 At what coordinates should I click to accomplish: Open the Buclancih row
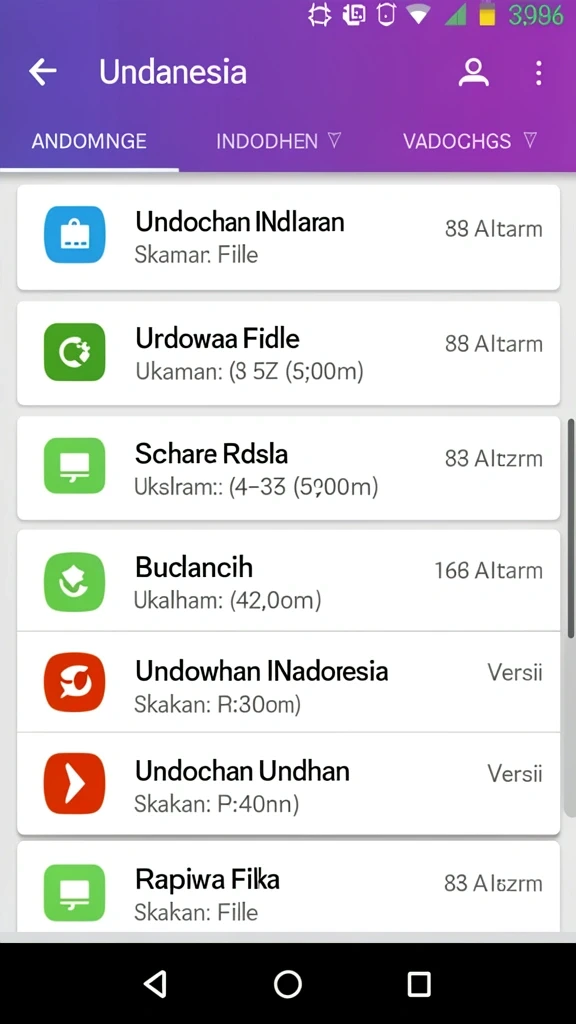(x=288, y=581)
